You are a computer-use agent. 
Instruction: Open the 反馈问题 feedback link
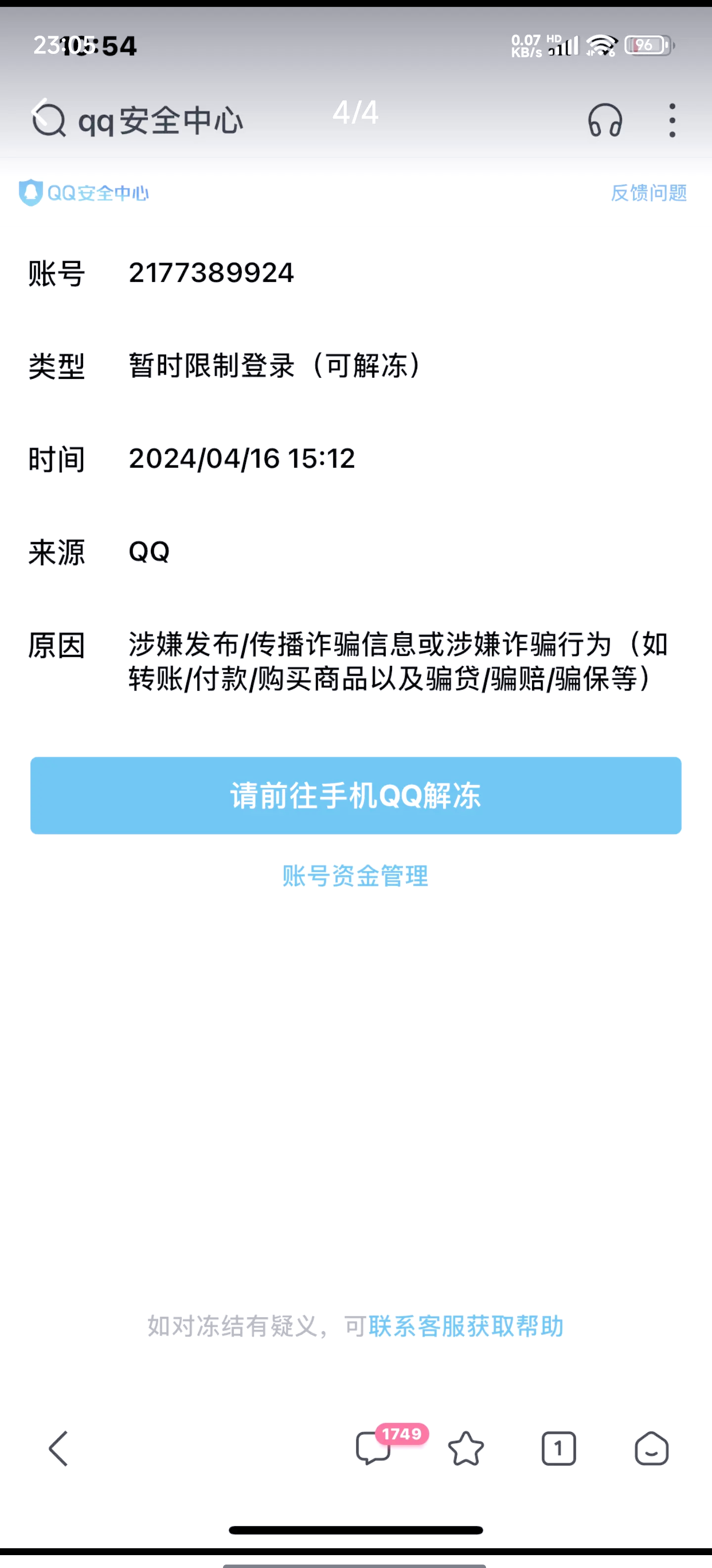(649, 193)
